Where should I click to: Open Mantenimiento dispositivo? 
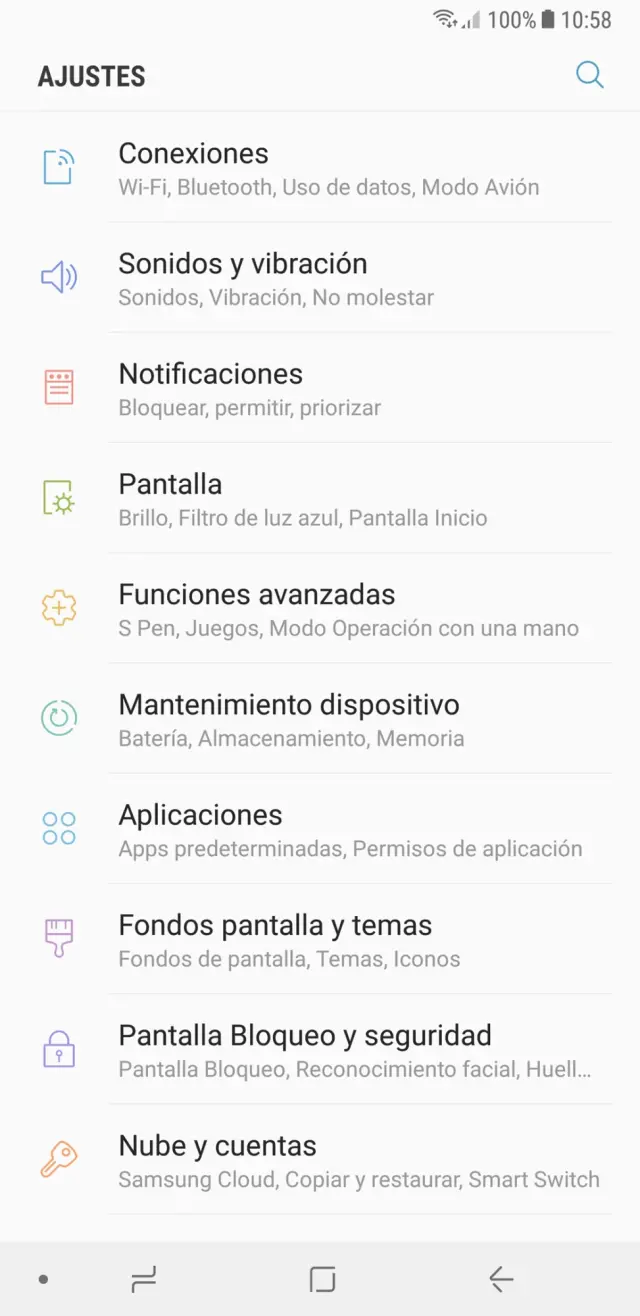[x=320, y=718]
